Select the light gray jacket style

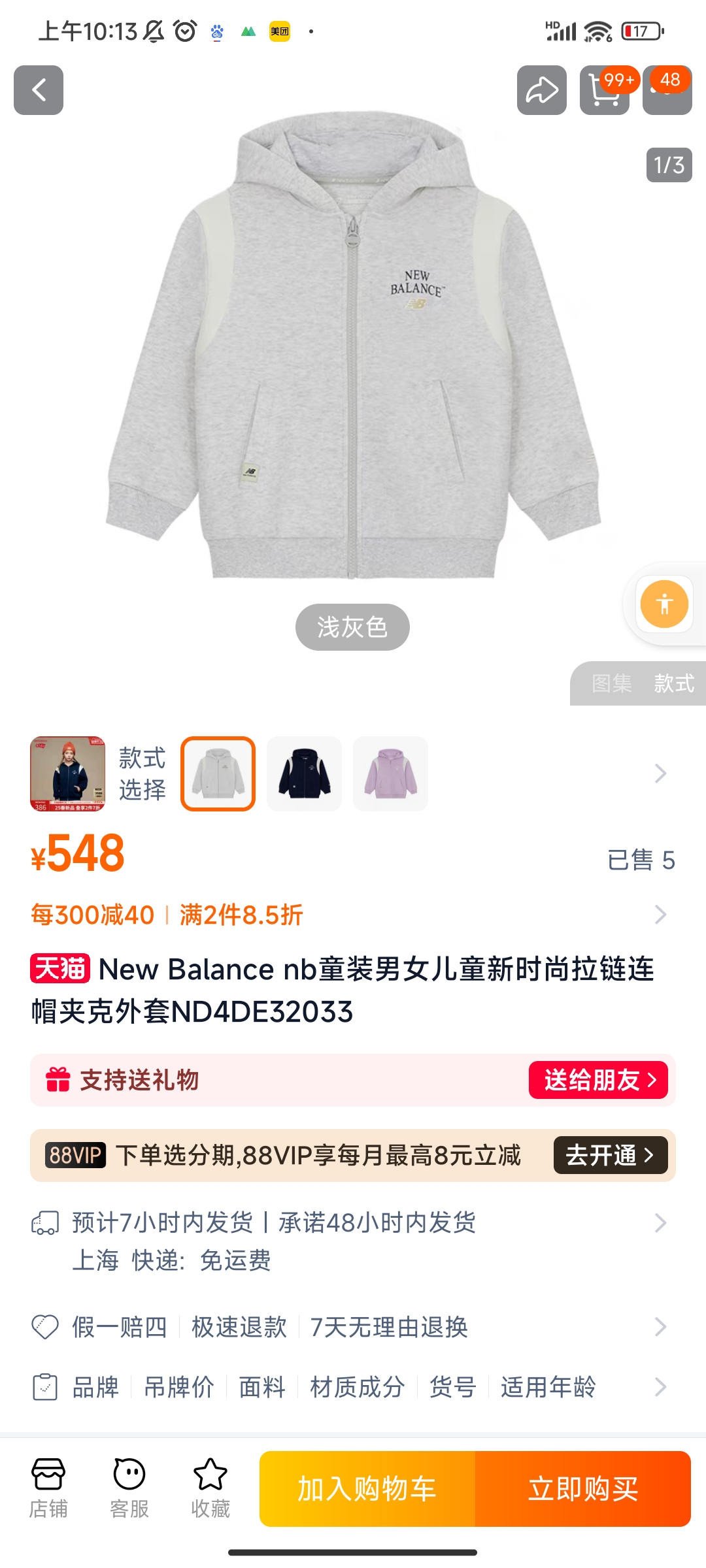coord(218,774)
